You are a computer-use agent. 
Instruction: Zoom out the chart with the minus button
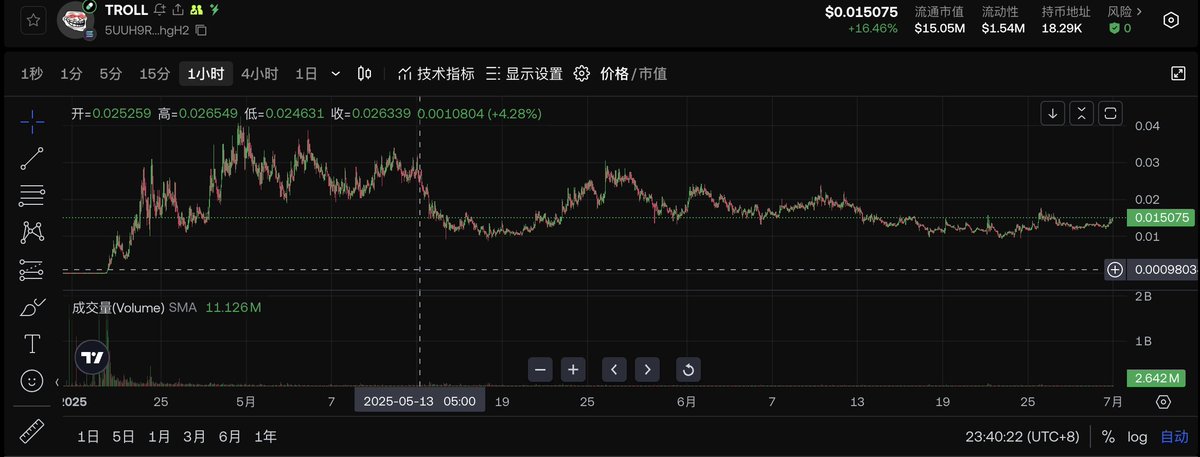pos(540,369)
